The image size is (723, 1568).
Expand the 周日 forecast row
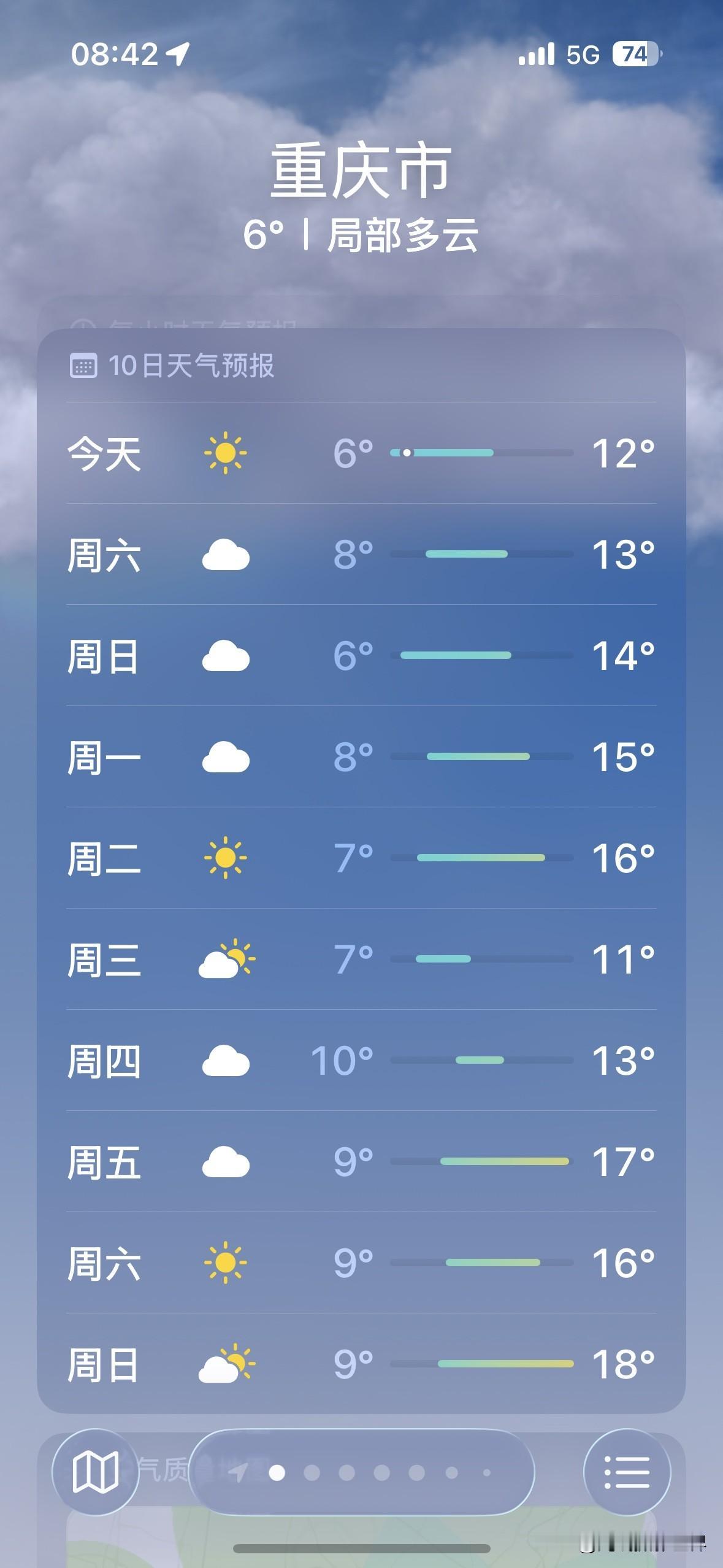(362, 656)
